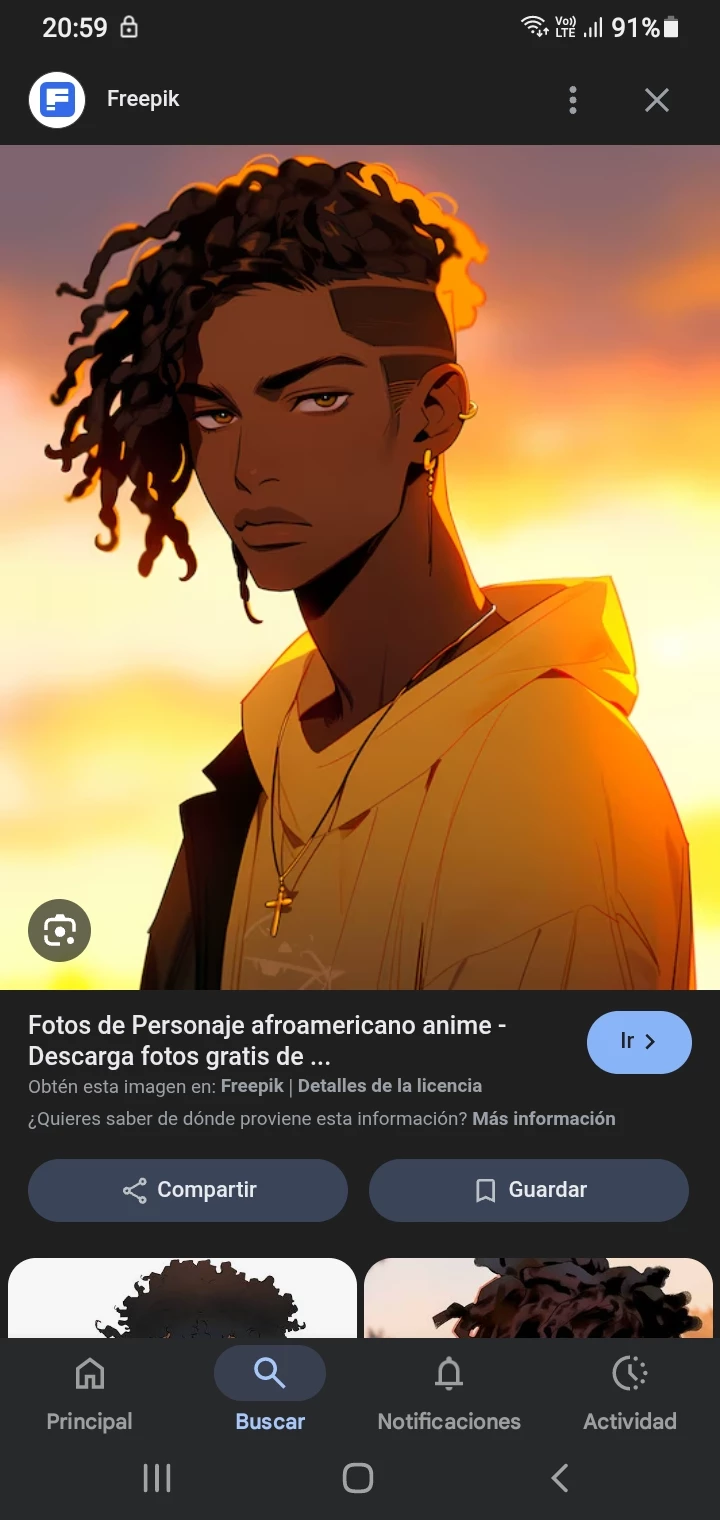720x1520 pixels.
Task: Save the image with Guardar
Action: click(x=528, y=1190)
